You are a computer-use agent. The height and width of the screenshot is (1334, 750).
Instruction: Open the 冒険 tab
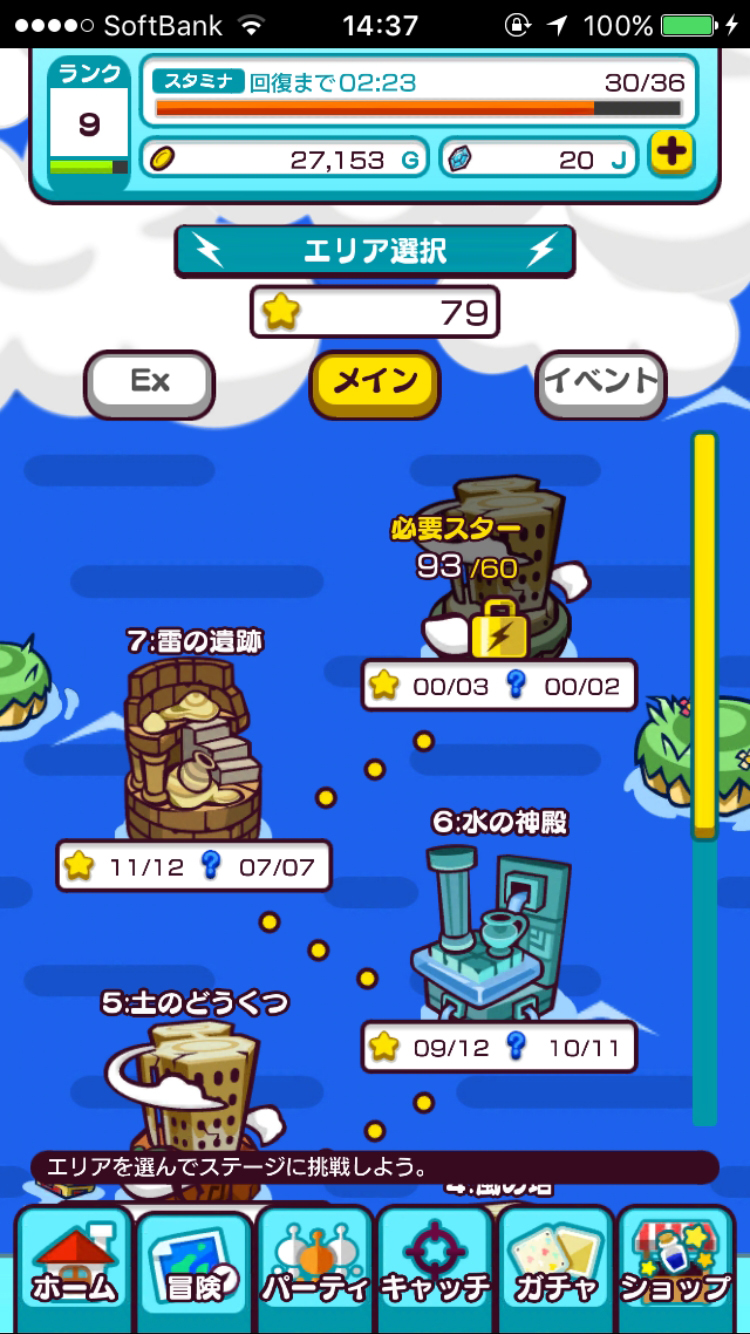pyautogui.click(x=194, y=1268)
